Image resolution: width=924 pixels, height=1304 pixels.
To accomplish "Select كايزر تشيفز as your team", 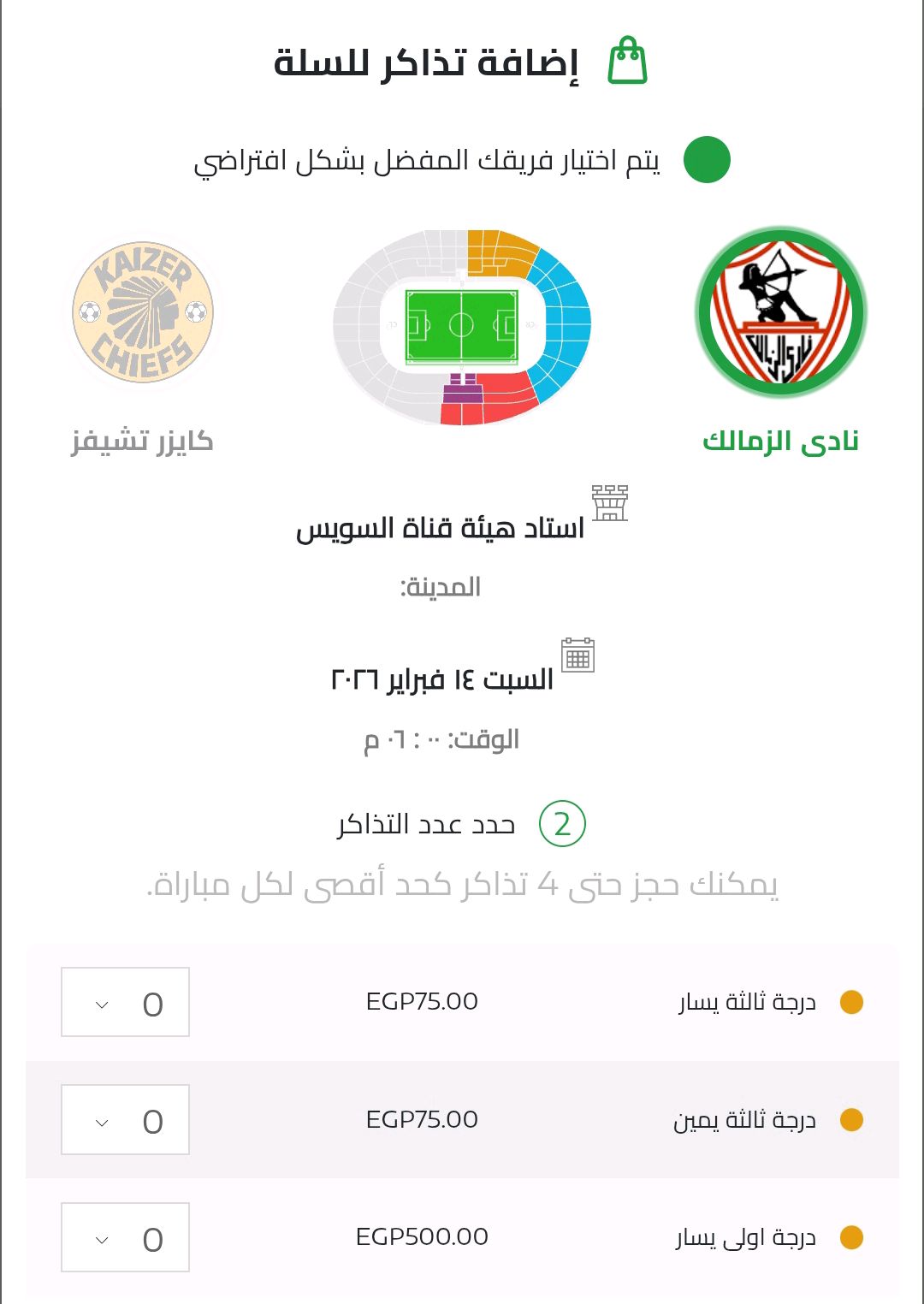I will point(143,312).
